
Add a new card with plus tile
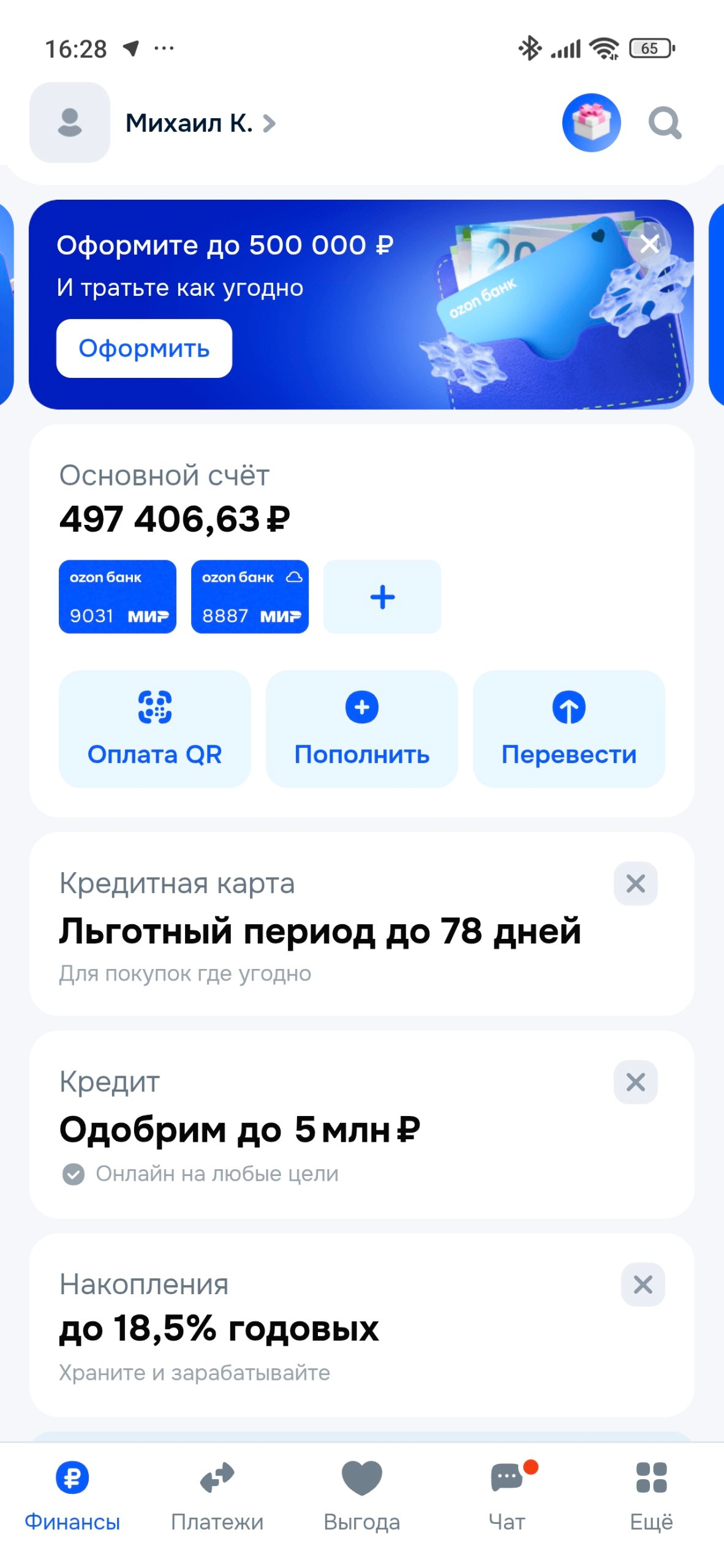click(382, 597)
